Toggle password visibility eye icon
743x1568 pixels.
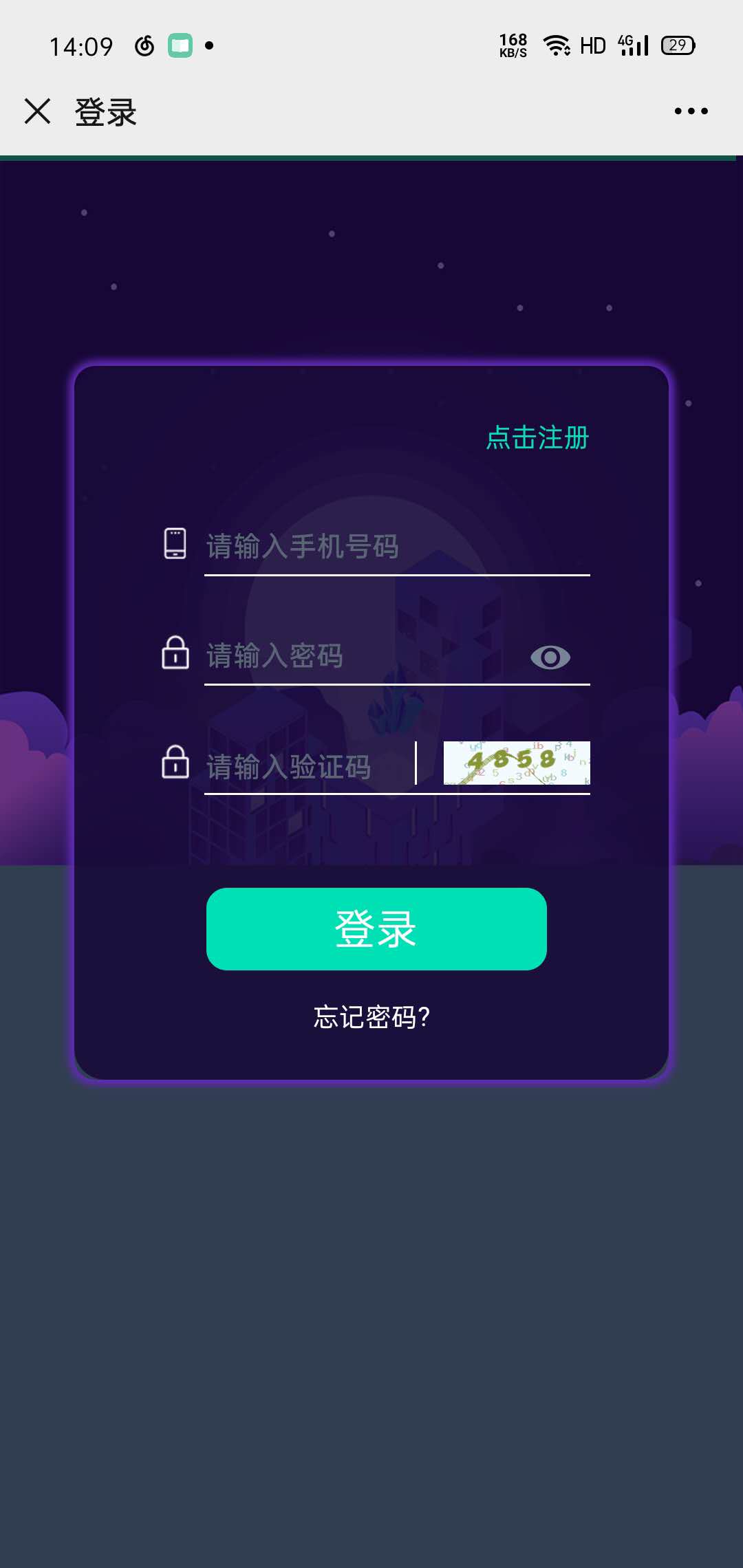(x=550, y=657)
